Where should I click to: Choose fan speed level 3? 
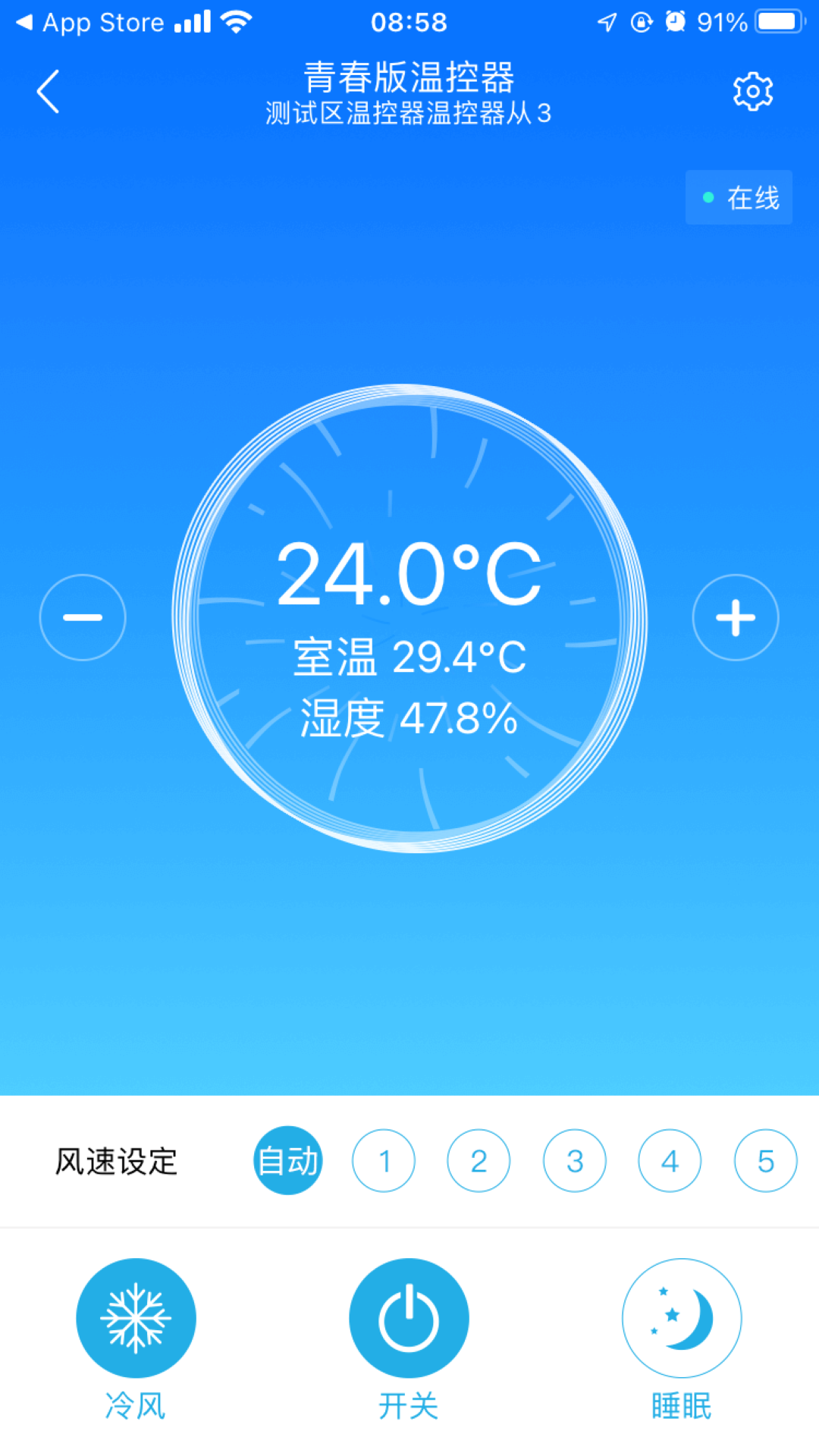point(574,1161)
